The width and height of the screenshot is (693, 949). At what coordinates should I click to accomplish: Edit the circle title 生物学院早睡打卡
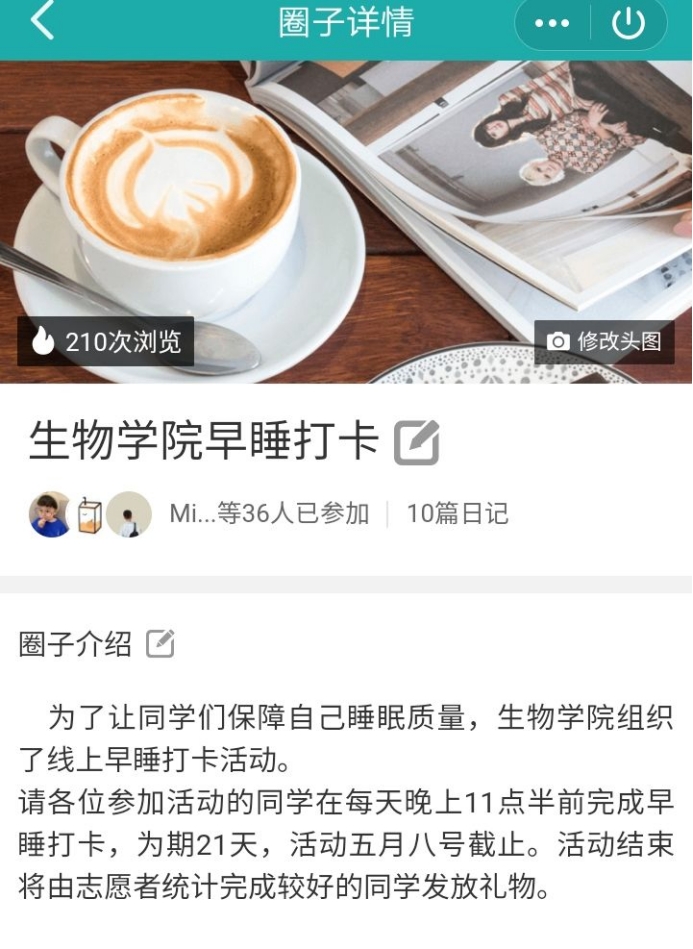click(x=416, y=443)
